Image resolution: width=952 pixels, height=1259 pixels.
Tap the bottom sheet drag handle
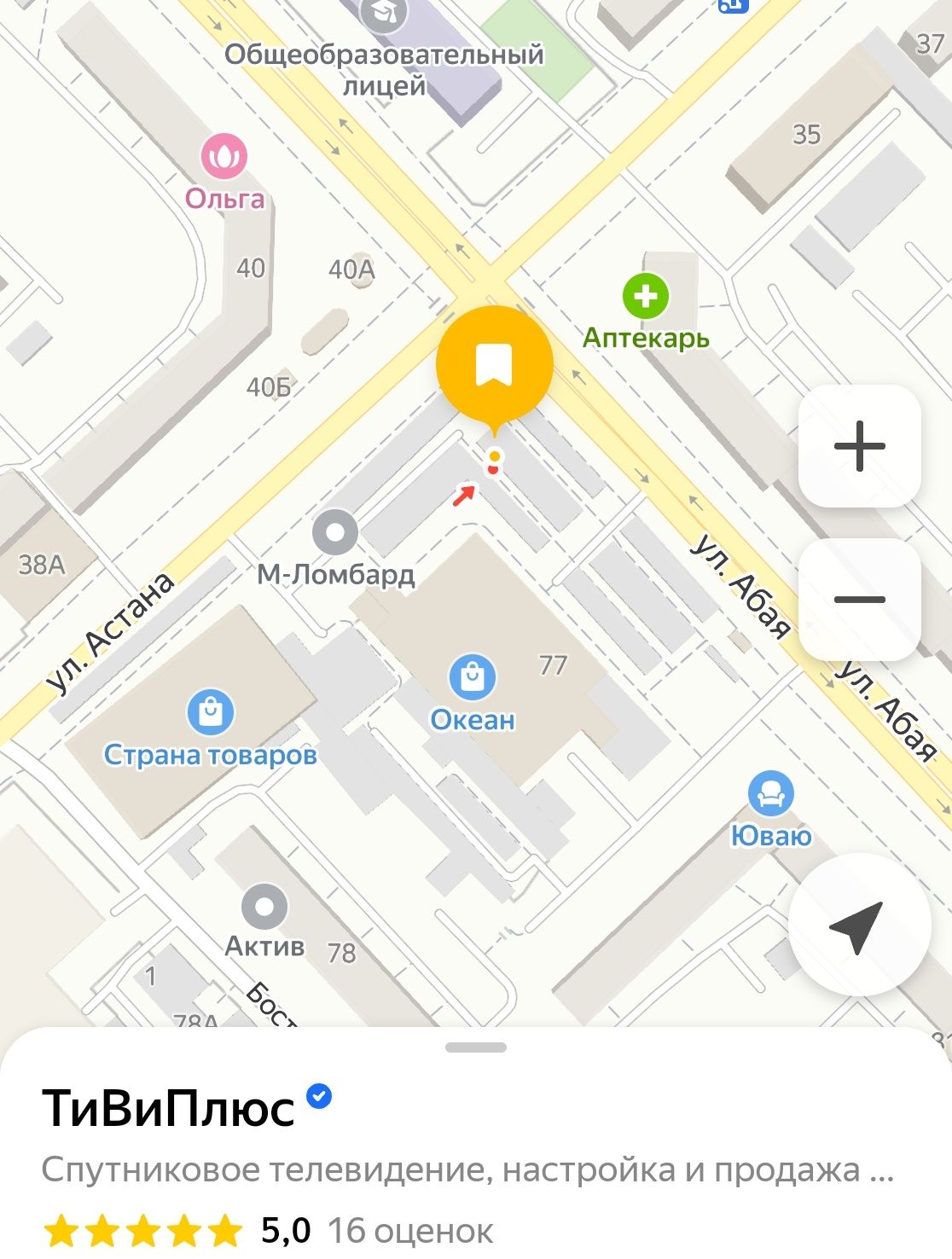point(476,1047)
